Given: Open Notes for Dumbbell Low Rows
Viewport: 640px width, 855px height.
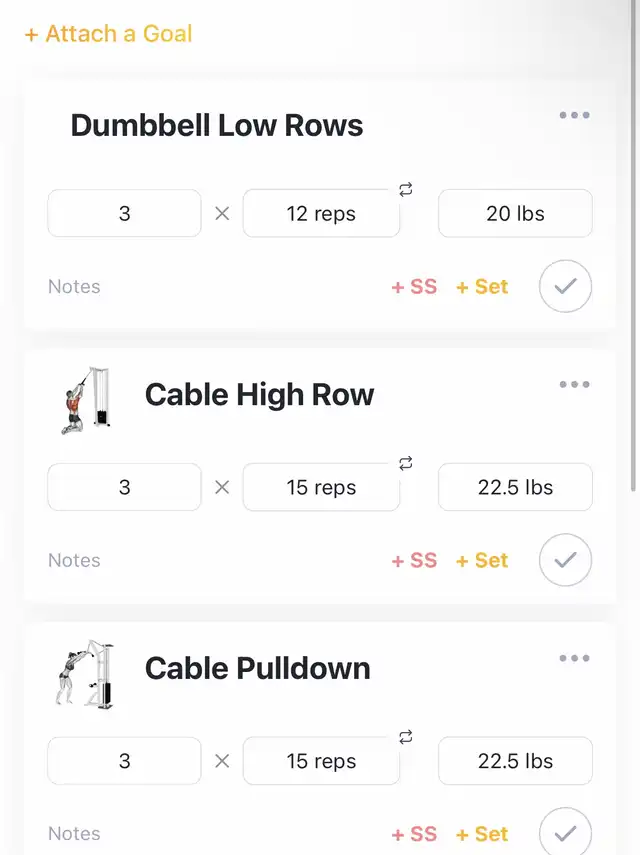Looking at the screenshot, I should point(74,287).
